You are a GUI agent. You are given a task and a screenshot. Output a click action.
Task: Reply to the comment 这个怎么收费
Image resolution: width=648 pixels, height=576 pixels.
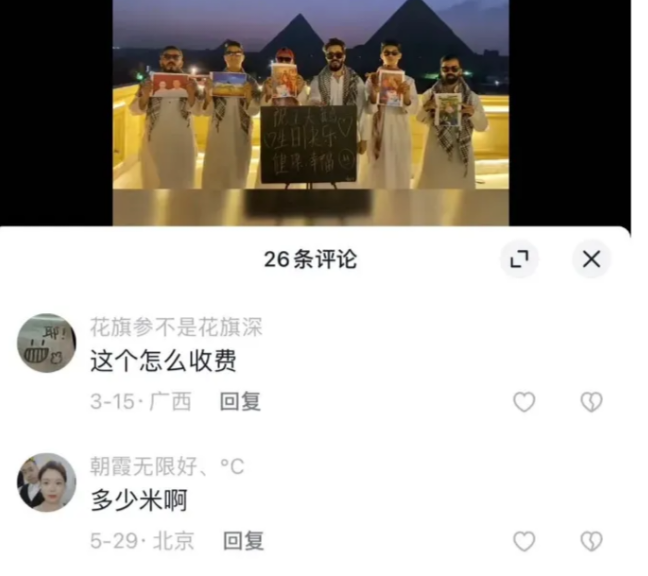241,402
